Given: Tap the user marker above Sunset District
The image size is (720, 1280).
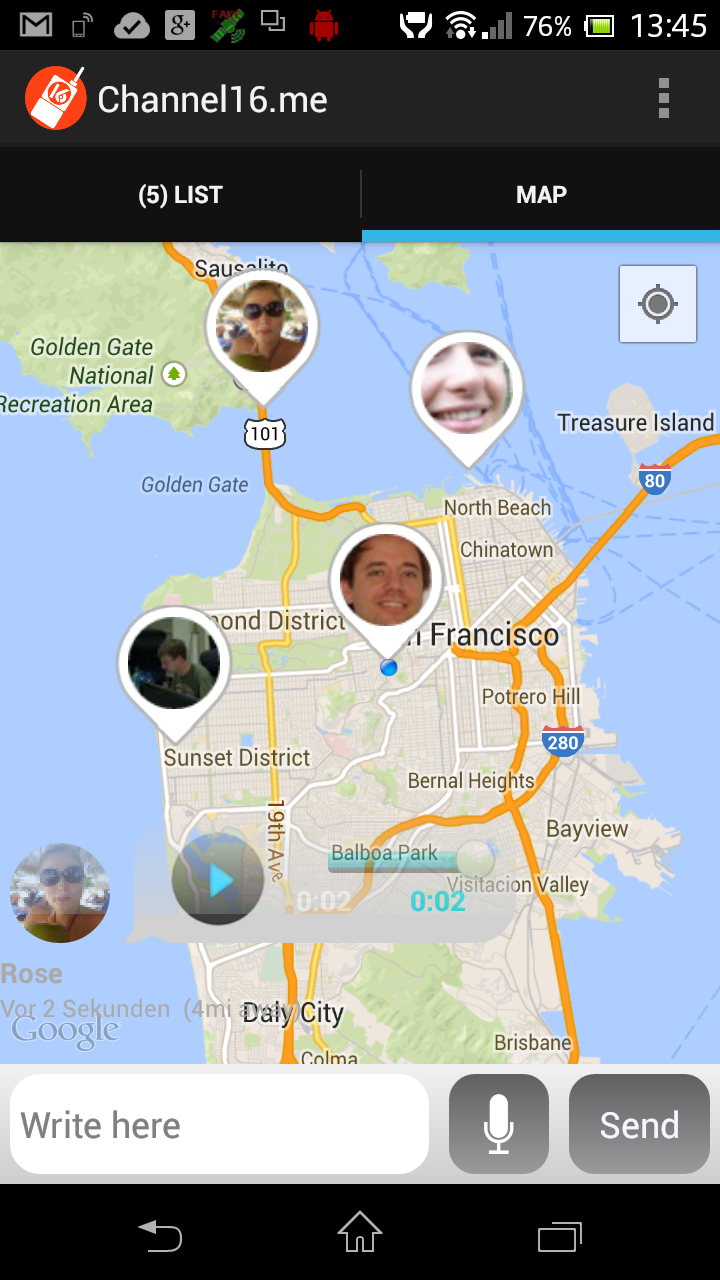Looking at the screenshot, I should [174, 663].
